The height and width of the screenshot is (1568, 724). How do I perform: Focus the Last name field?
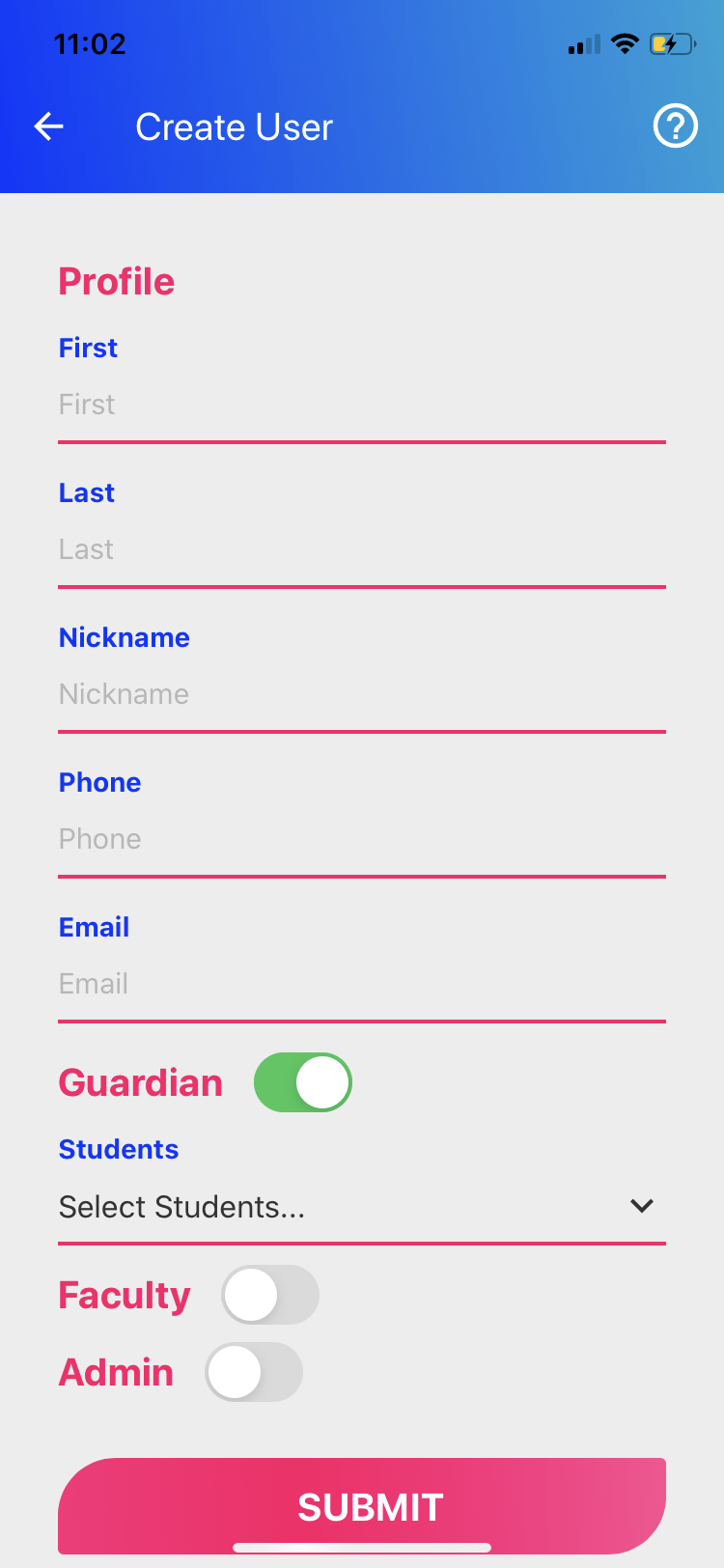pyautogui.click(x=362, y=549)
